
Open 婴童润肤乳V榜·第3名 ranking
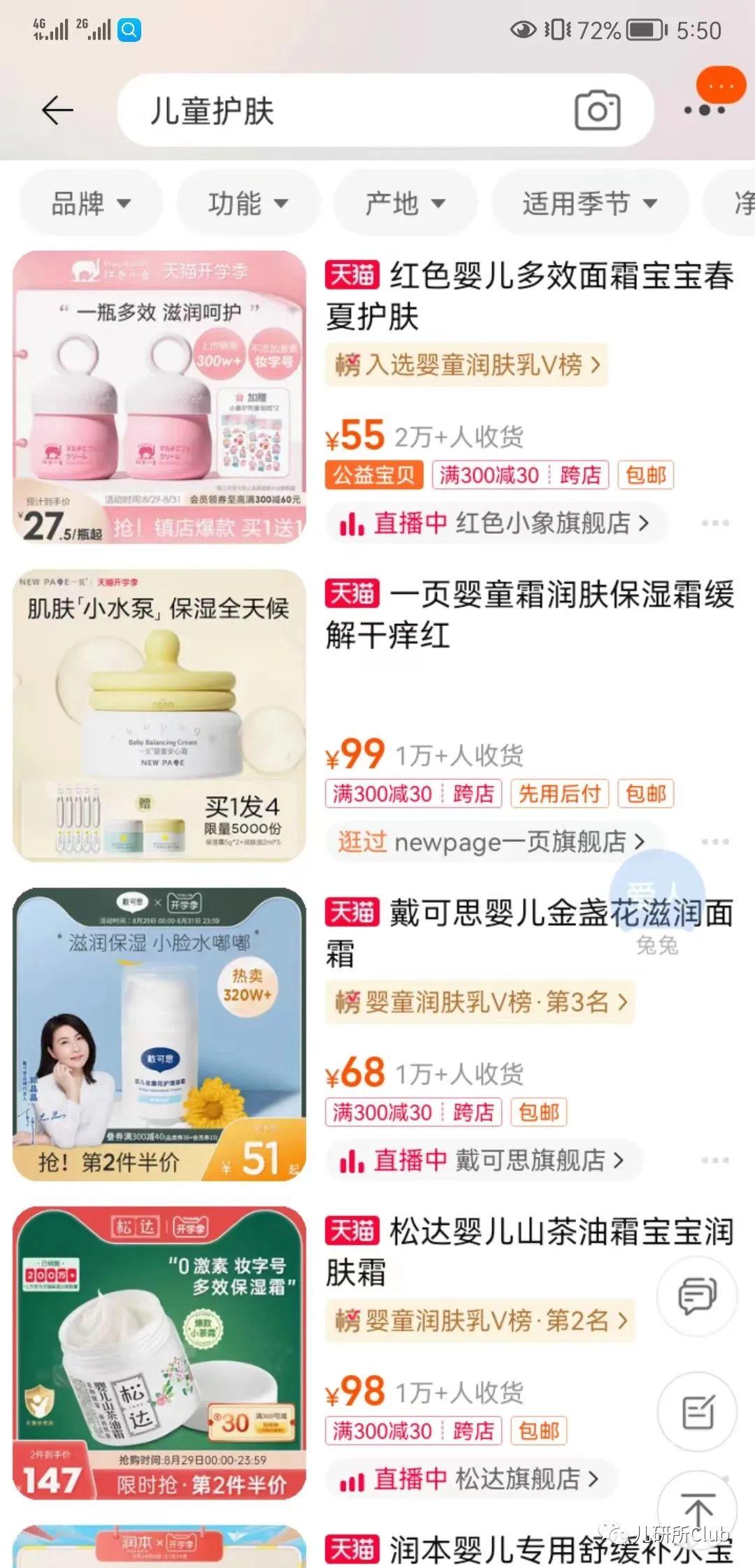tap(480, 1003)
